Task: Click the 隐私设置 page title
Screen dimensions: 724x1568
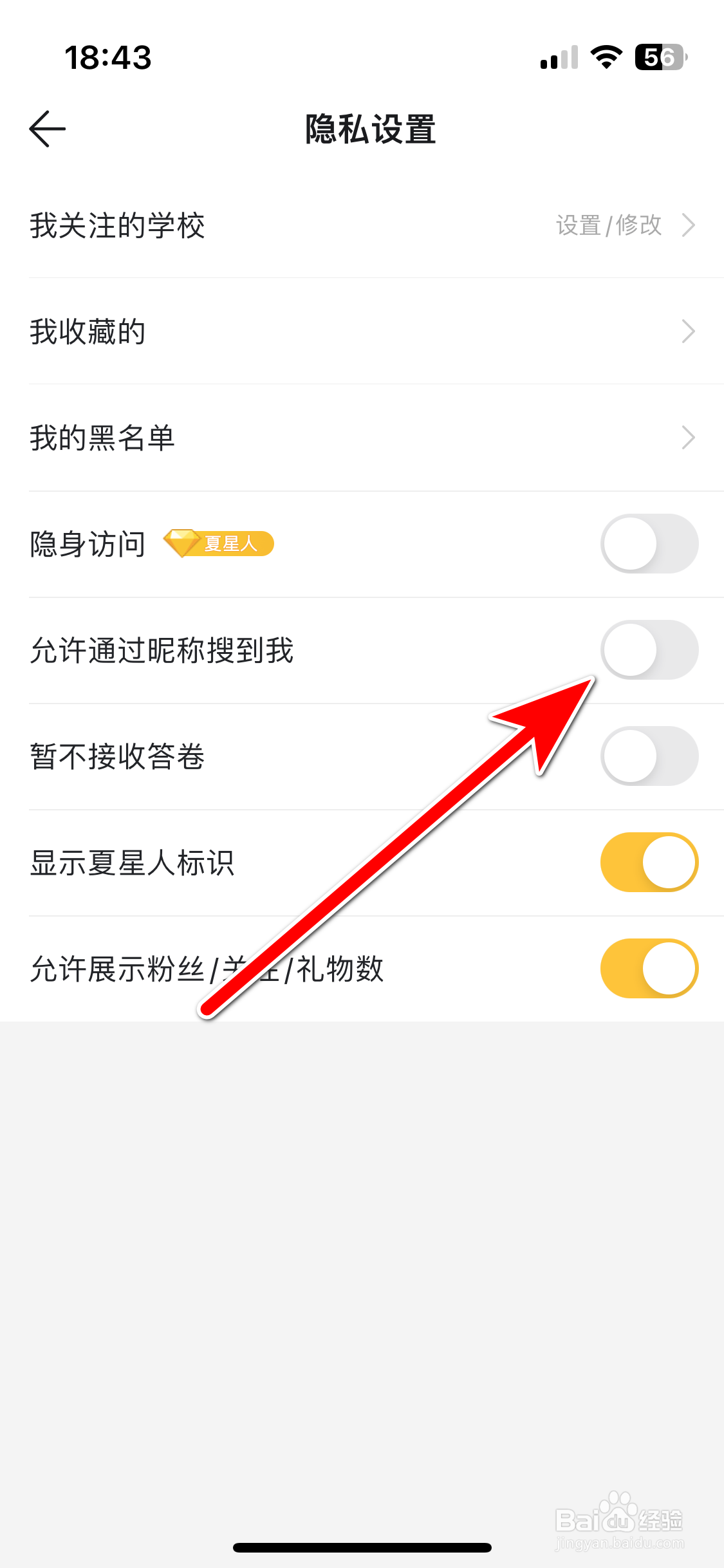Action: [x=371, y=127]
